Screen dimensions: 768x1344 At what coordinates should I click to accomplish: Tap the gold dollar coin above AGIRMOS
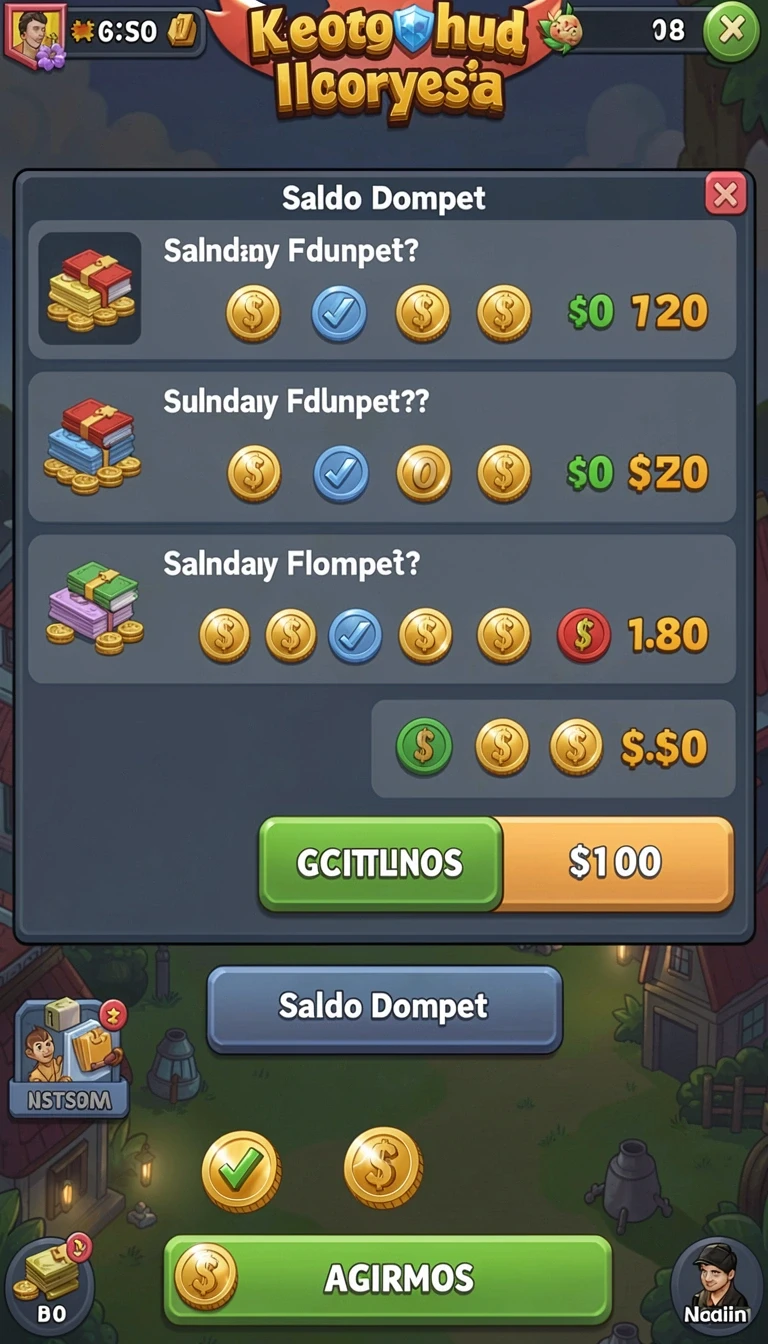pyautogui.click(x=383, y=1168)
